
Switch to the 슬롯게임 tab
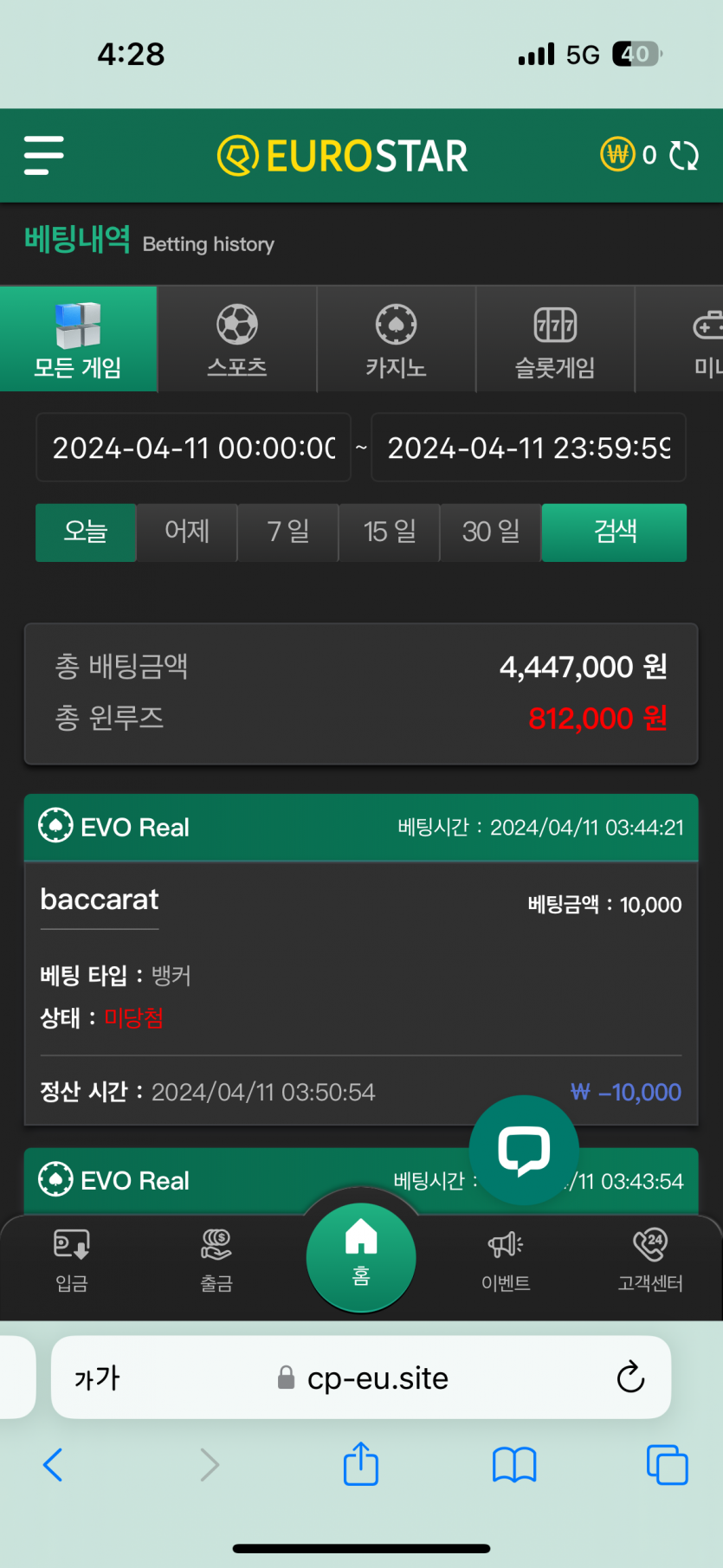555,340
